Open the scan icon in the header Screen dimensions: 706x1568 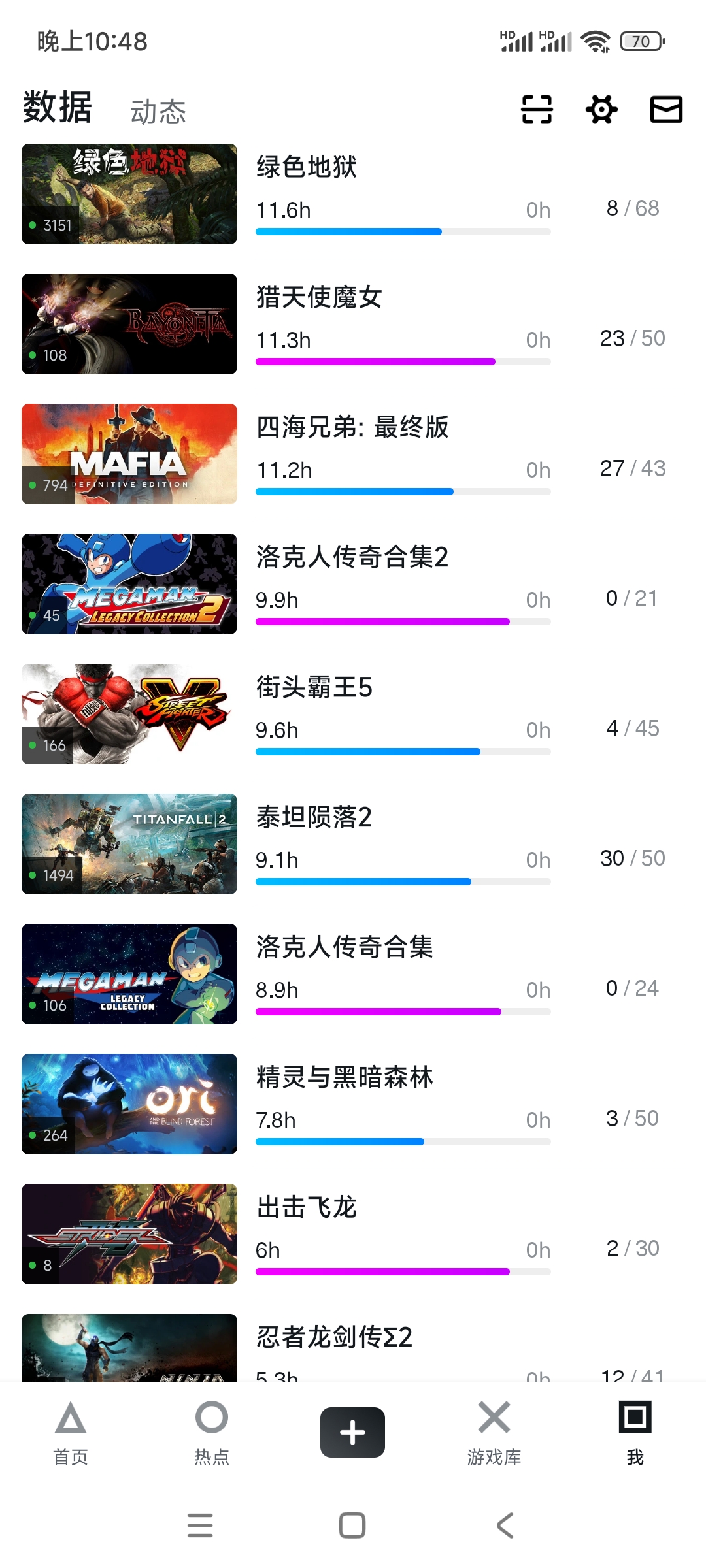point(537,109)
